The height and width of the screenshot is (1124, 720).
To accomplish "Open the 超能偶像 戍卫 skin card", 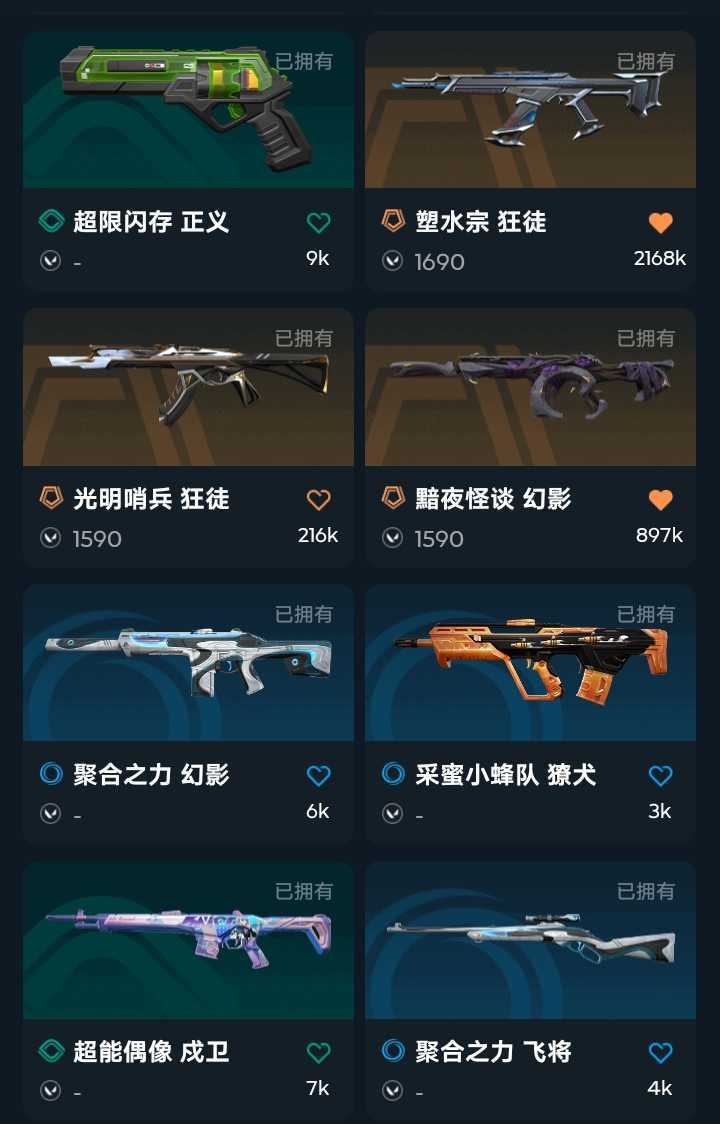I will (188, 941).
